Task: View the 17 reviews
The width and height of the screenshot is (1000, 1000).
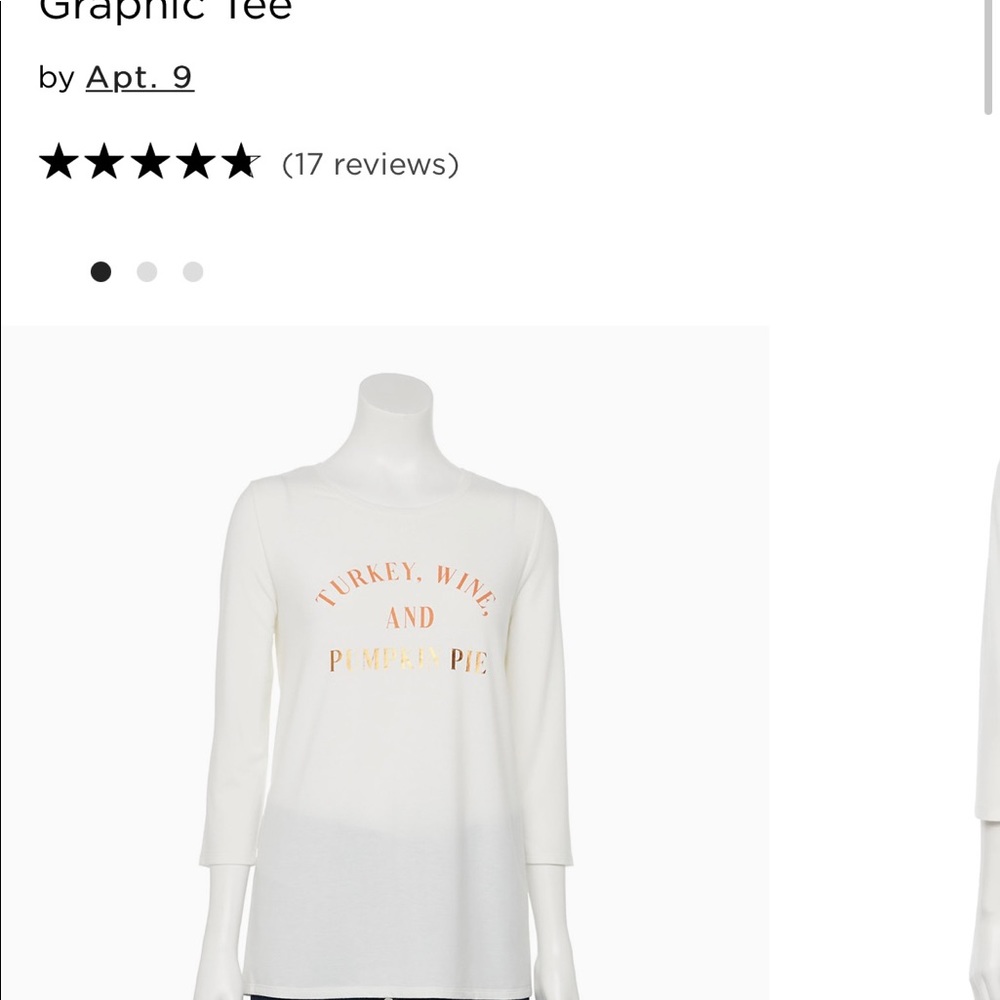Action: [x=370, y=164]
